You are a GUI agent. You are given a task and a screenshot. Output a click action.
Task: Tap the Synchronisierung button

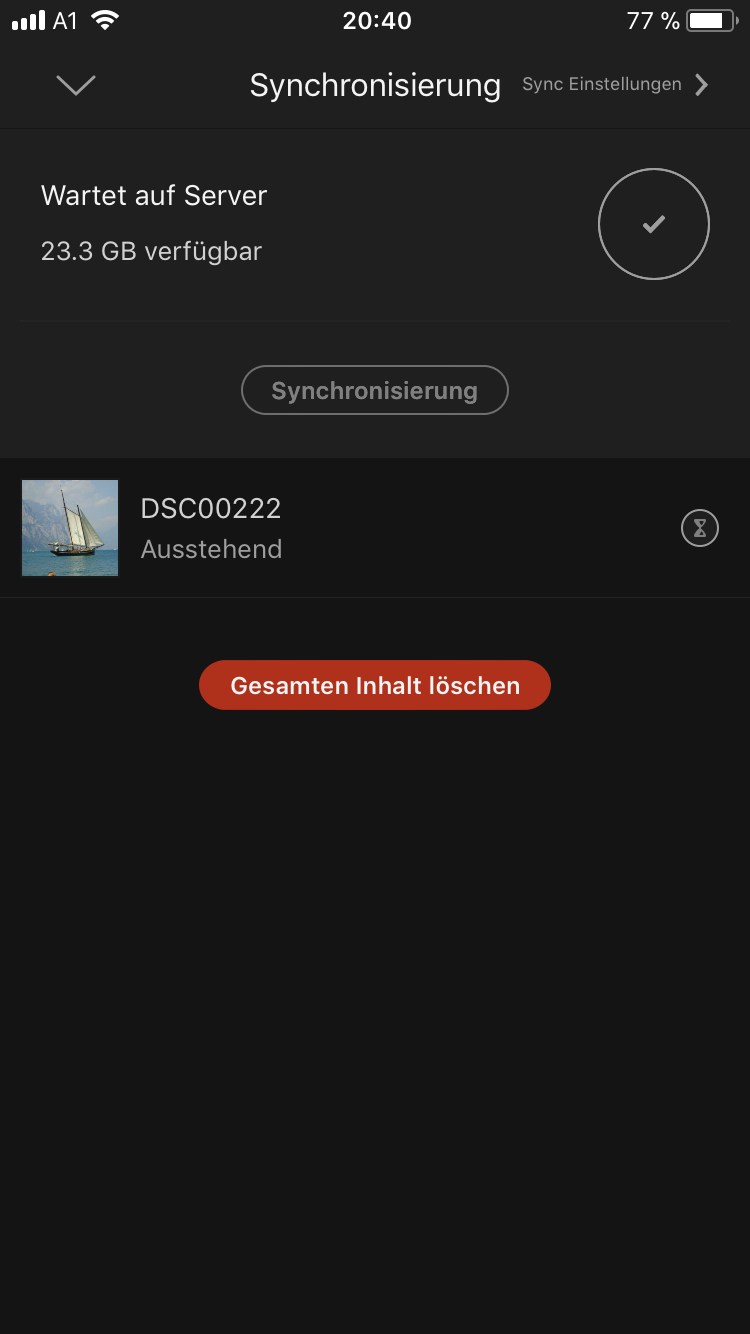pyautogui.click(x=375, y=391)
